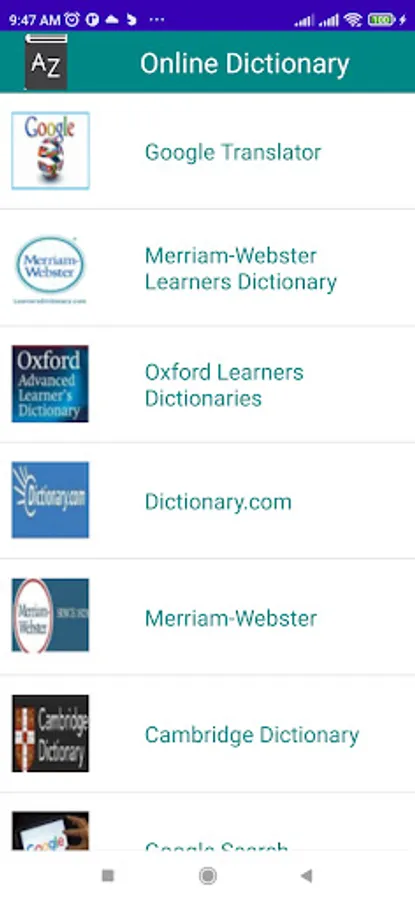Open Google Translator

pos(207,151)
